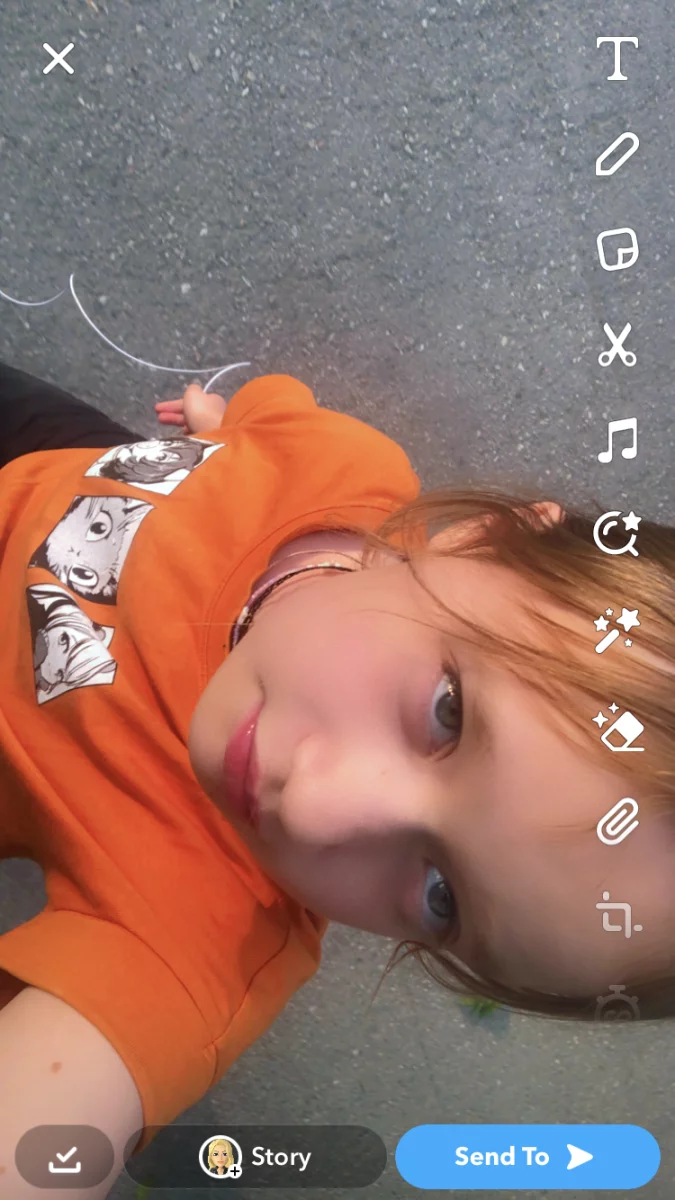Image resolution: width=675 pixels, height=1200 pixels.
Task: Open the magic wand effects tool
Action: pos(617,630)
